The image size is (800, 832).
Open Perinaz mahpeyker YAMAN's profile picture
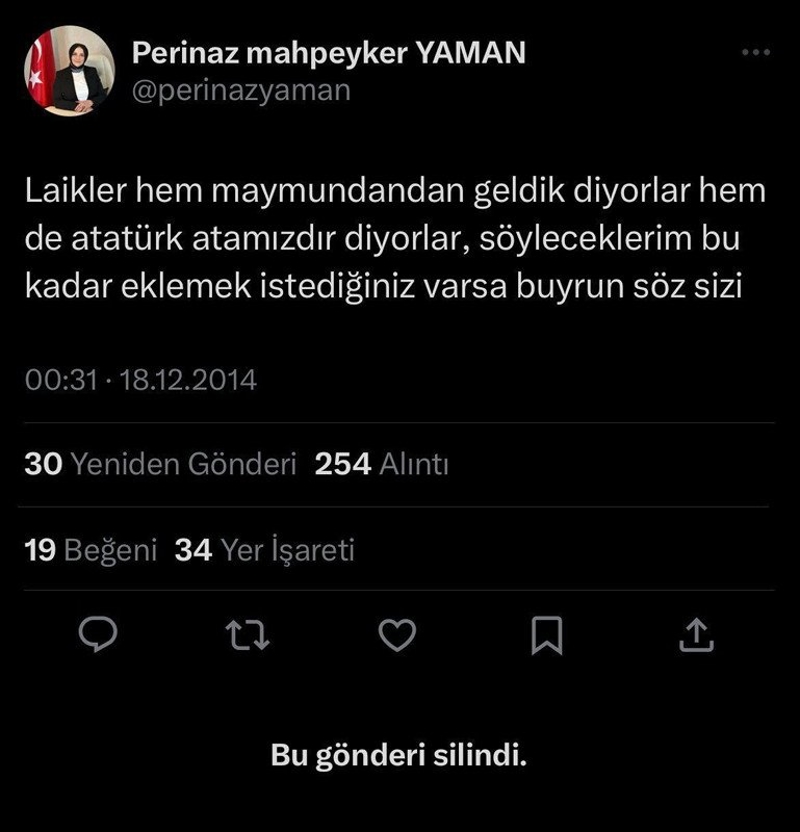click(x=69, y=70)
